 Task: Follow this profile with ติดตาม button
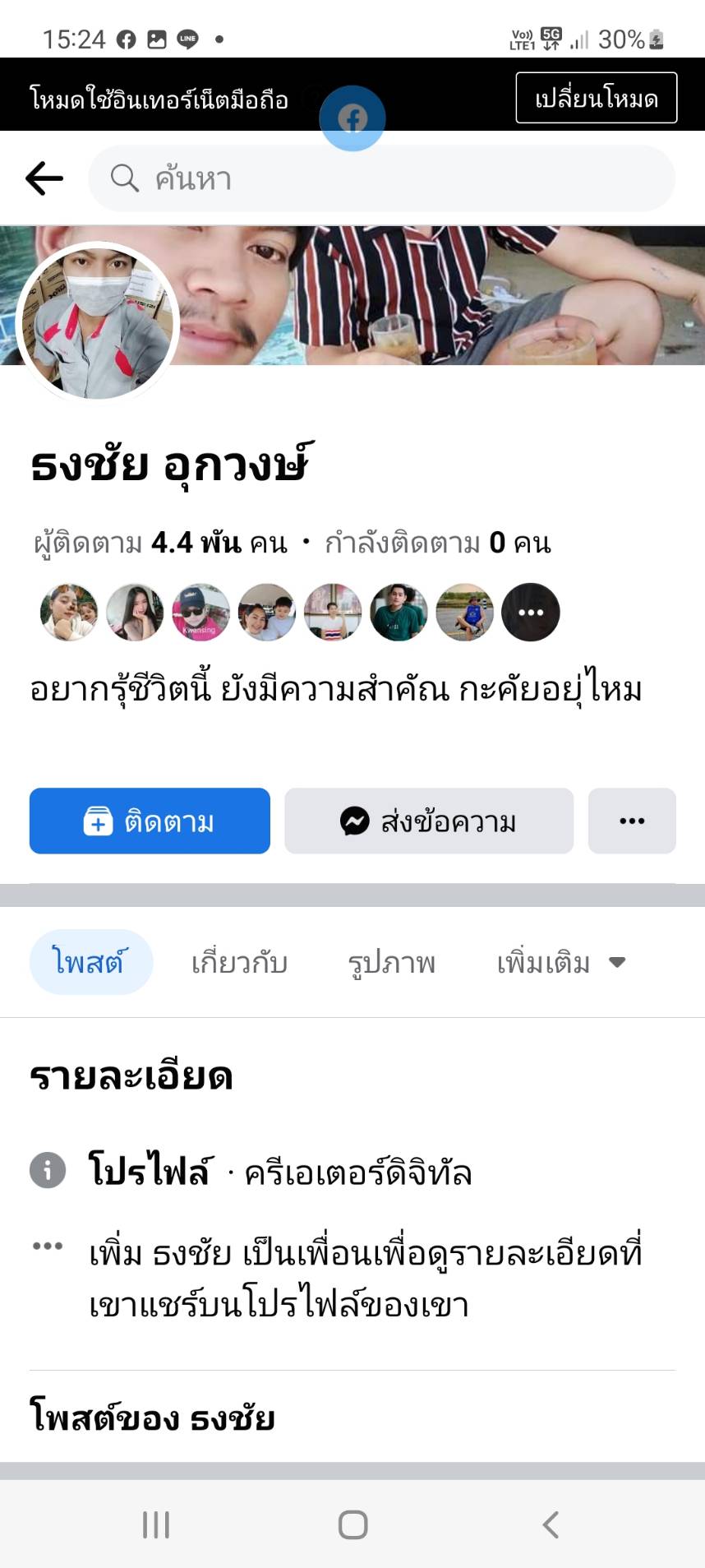click(150, 821)
